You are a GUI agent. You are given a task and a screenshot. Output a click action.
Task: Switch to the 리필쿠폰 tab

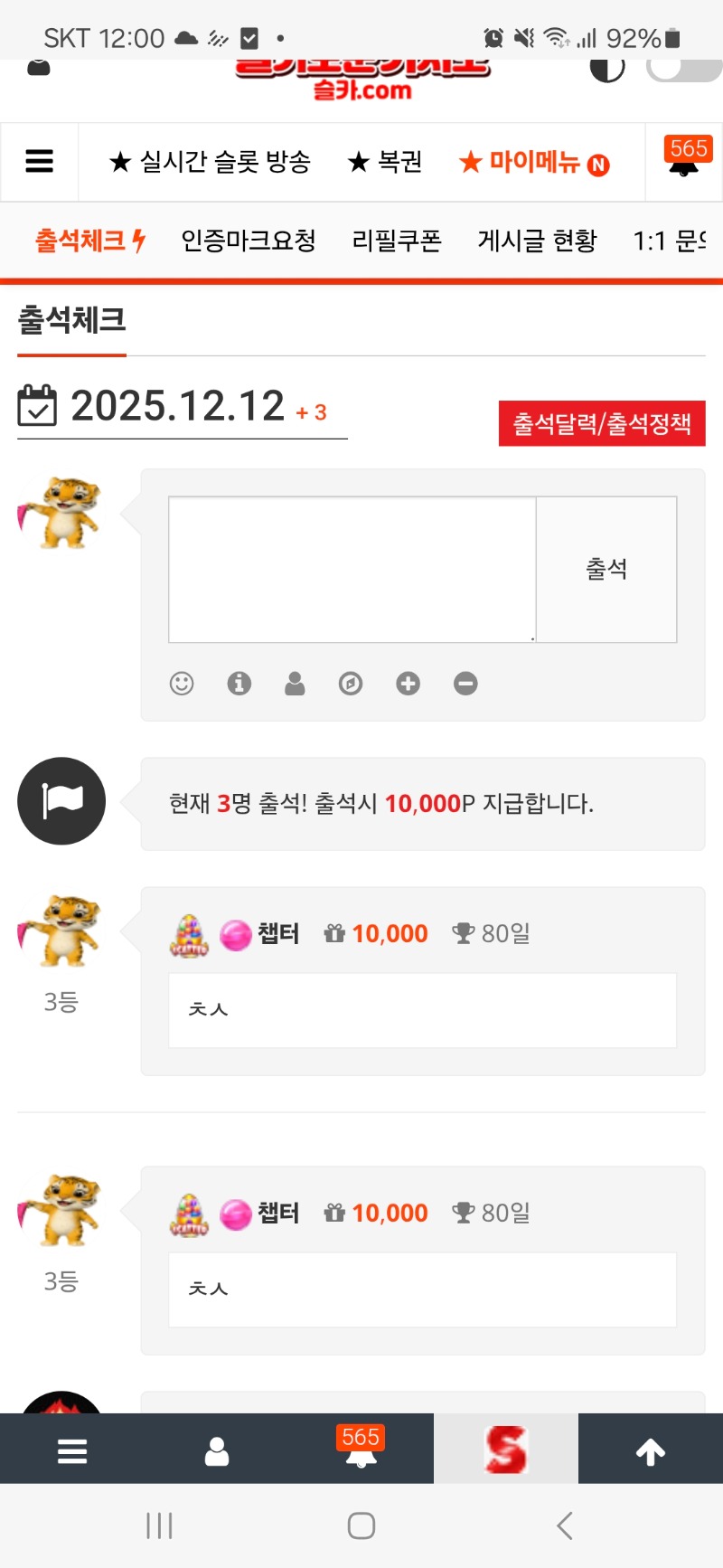[397, 241]
